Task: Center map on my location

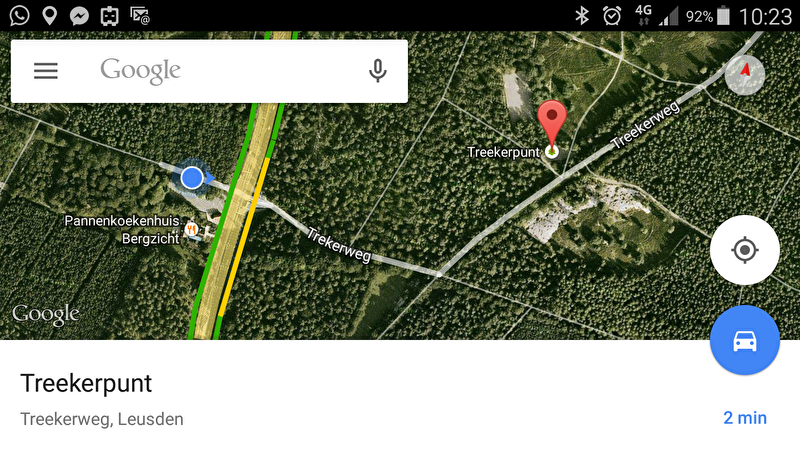Action: tap(744, 250)
